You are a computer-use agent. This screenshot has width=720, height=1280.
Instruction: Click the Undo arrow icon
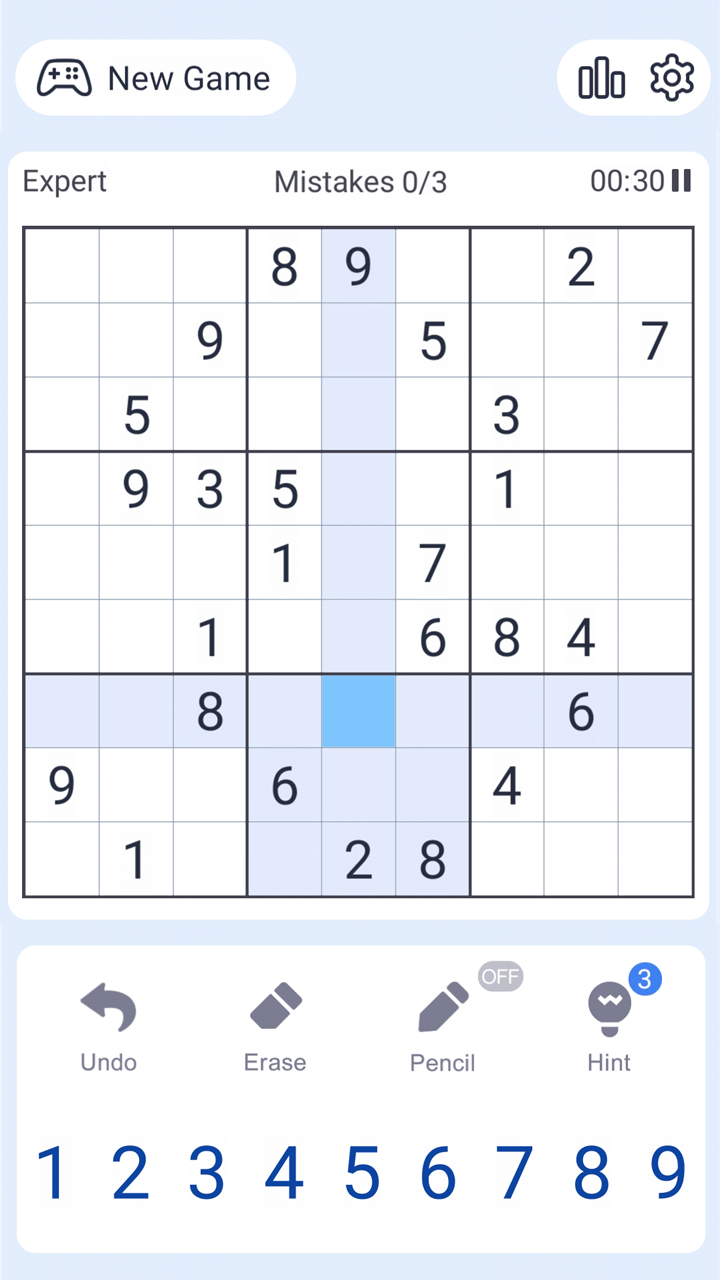coord(108,1006)
